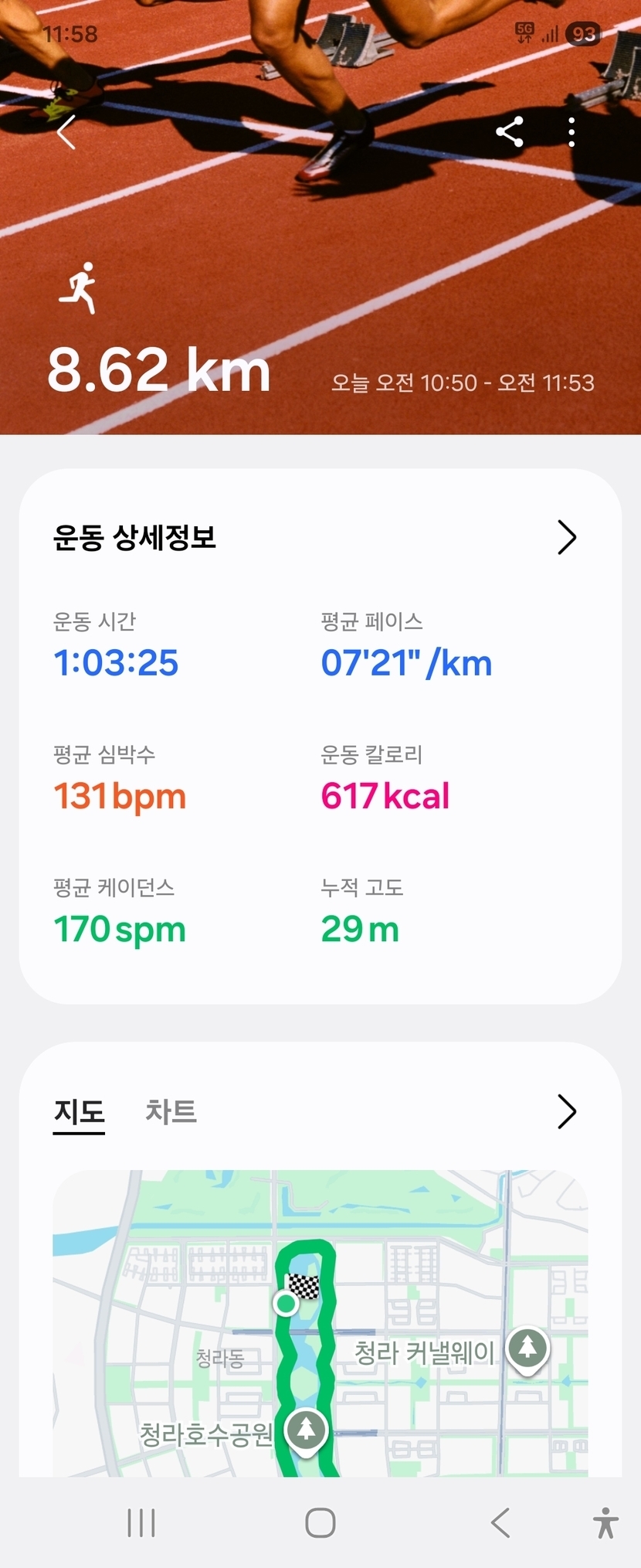Open recent apps from navigation bar
The width and height of the screenshot is (641, 1568).
coord(141,1522)
